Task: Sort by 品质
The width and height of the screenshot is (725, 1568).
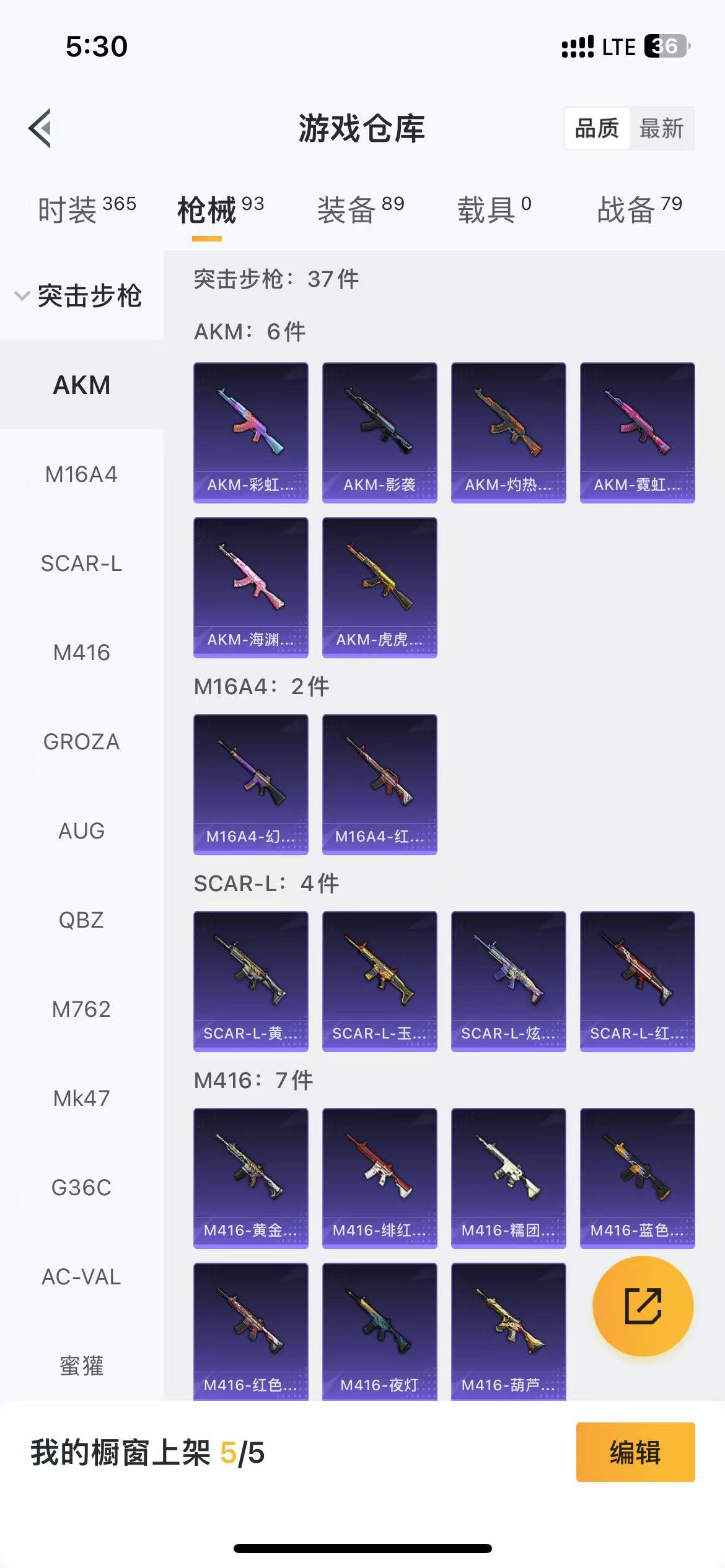Action: point(596,128)
